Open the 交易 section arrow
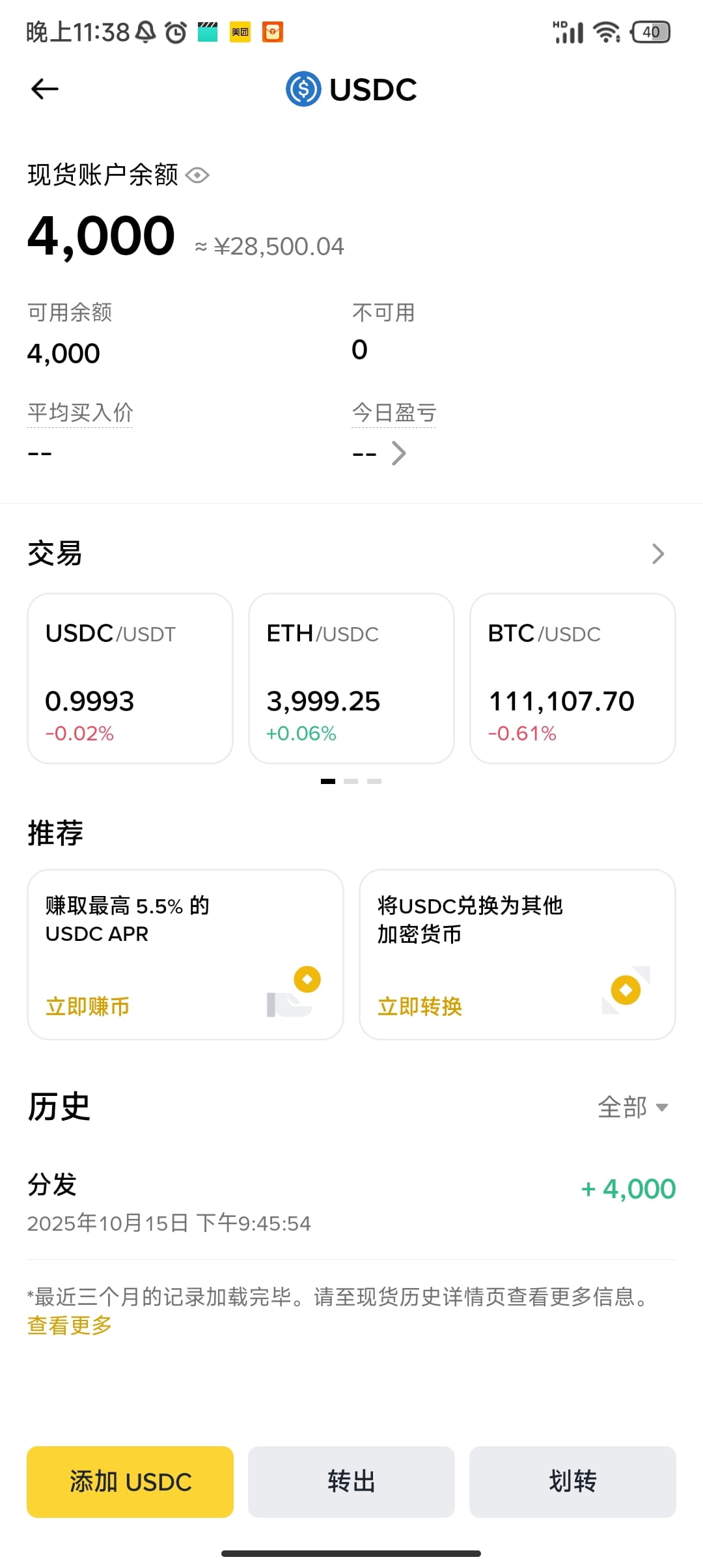Viewport: 703px width, 1568px height. coord(658,553)
